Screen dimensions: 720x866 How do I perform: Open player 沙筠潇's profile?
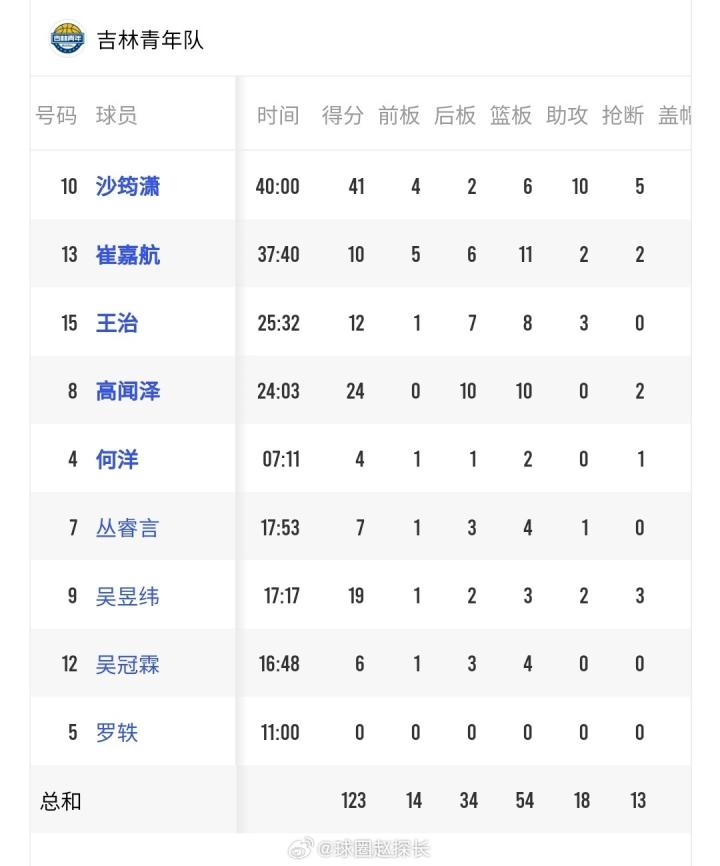[127, 186]
